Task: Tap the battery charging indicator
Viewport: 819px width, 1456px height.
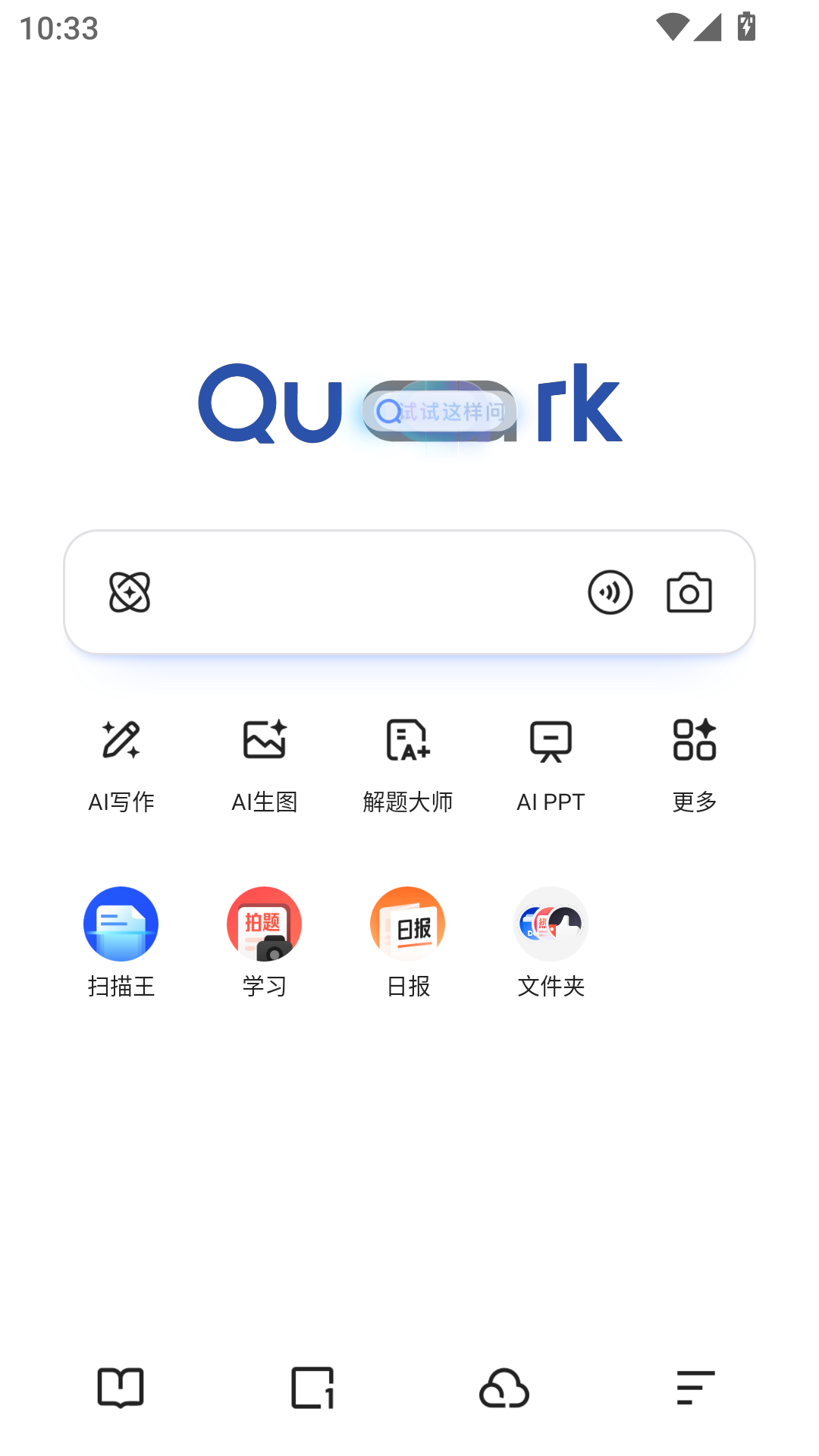Action: pyautogui.click(x=746, y=27)
